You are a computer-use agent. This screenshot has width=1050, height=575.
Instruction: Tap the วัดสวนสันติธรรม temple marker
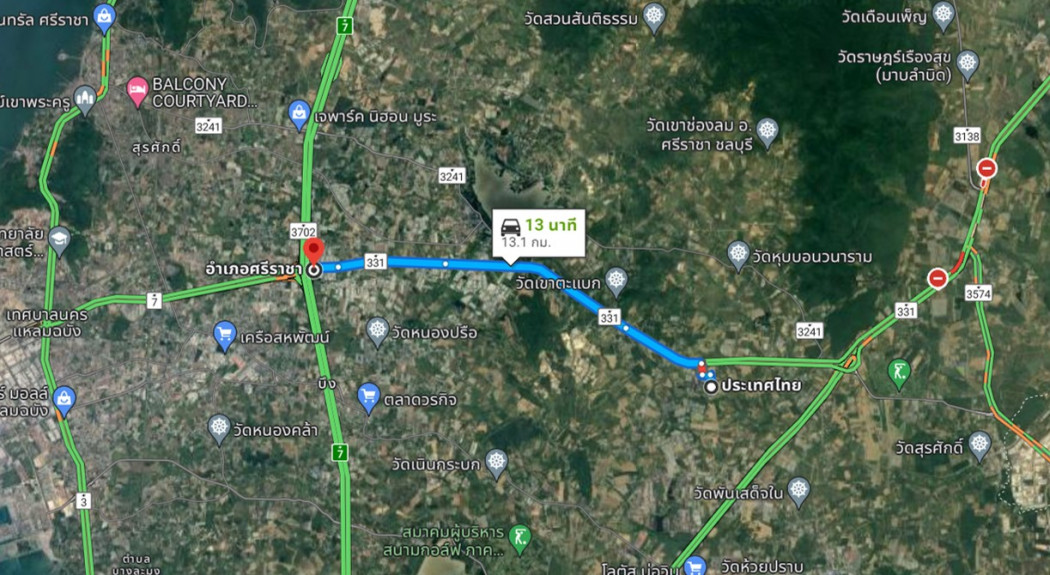(x=654, y=16)
